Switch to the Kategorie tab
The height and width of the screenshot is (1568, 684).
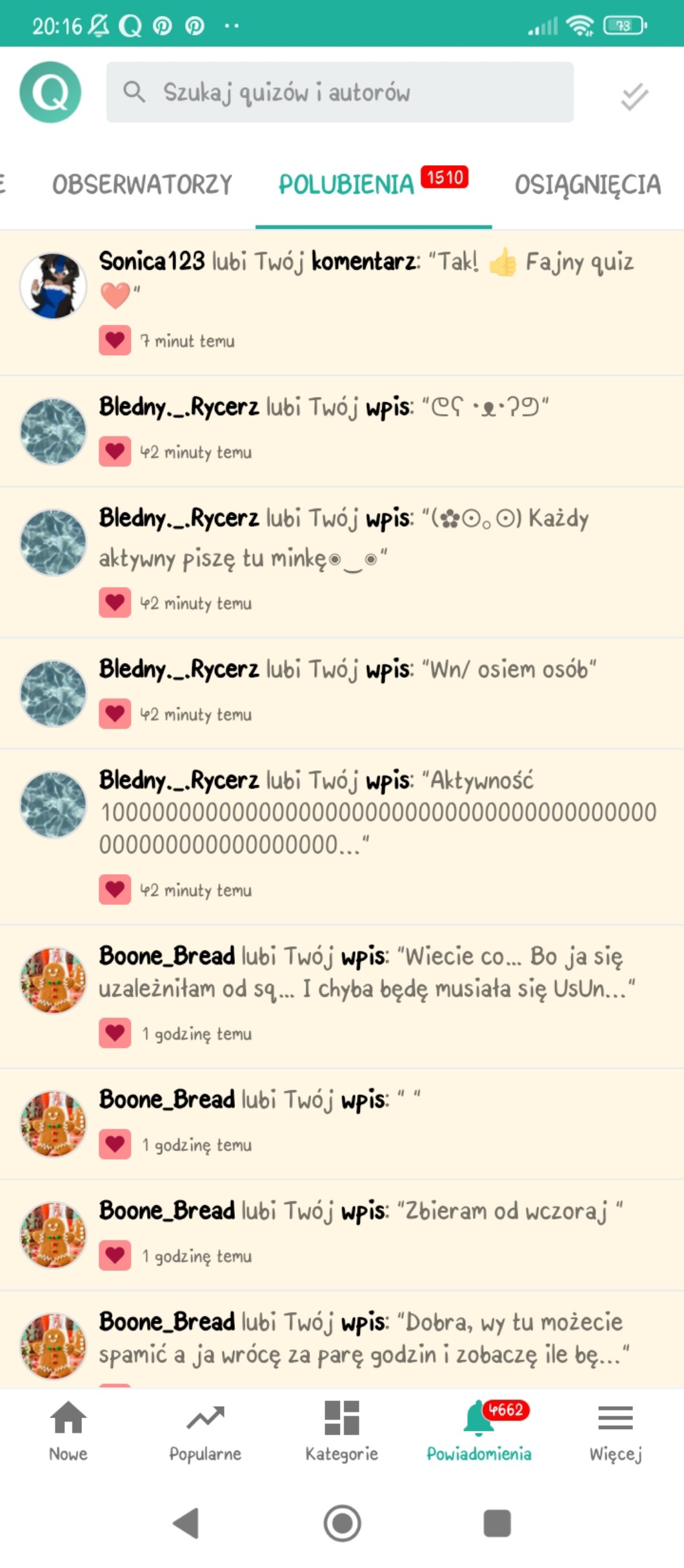click(341, 1431)
